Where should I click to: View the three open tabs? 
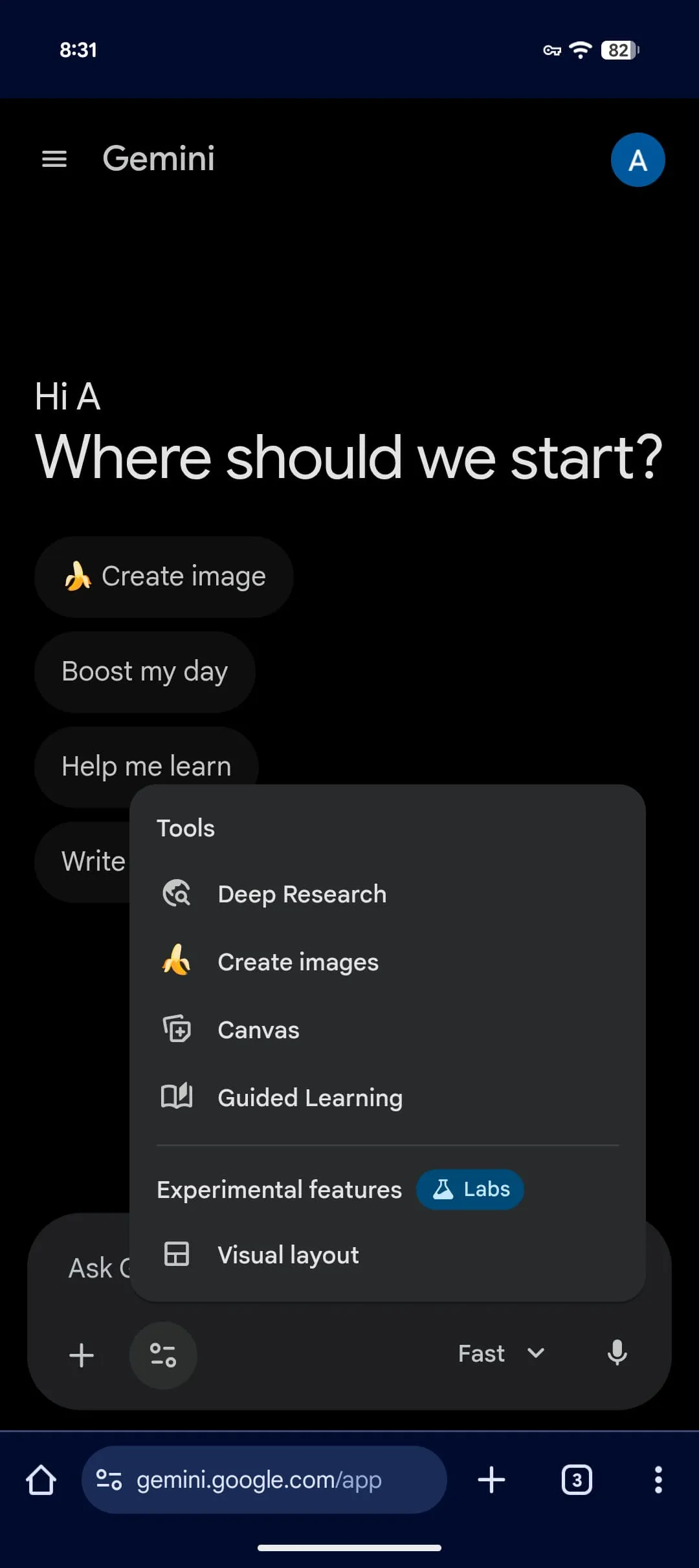coord(577,1480)
